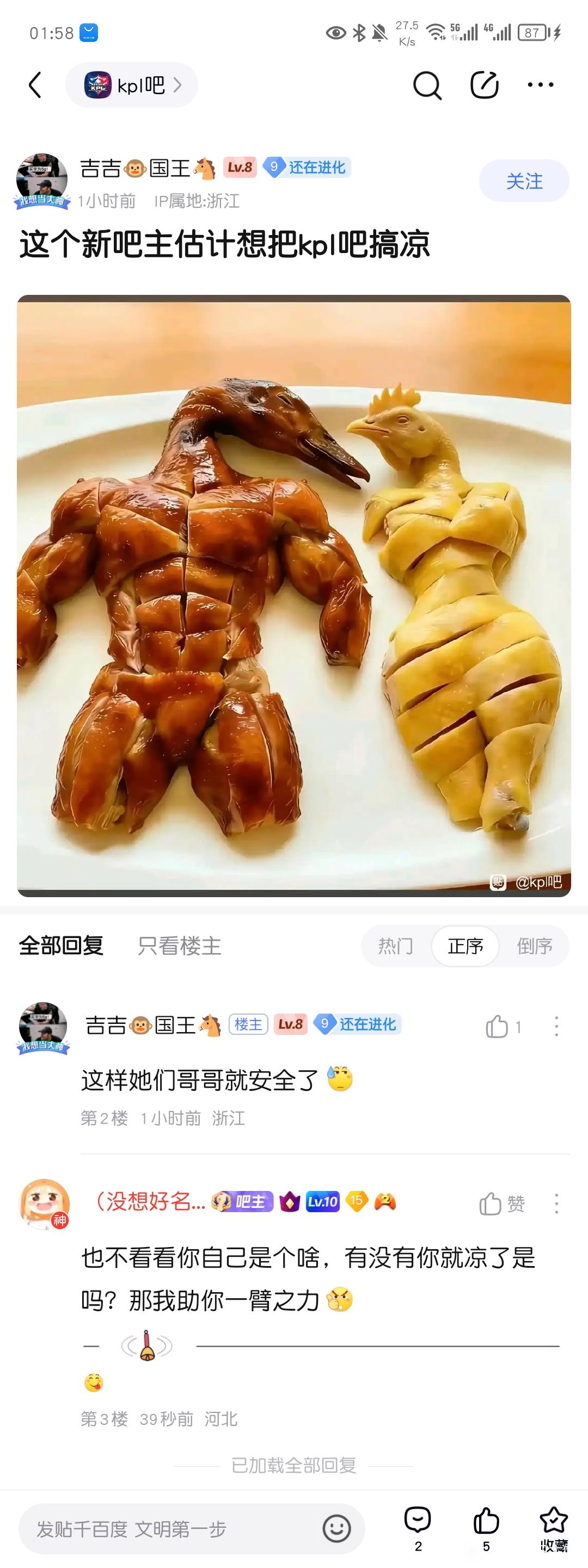
Task: Open the emoji picker in the reply bar
Action: coord(336,1528)
